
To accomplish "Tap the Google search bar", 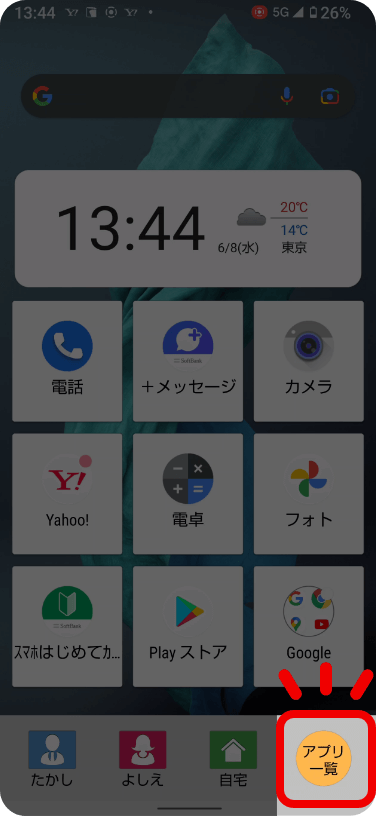I will coord(188,96).
